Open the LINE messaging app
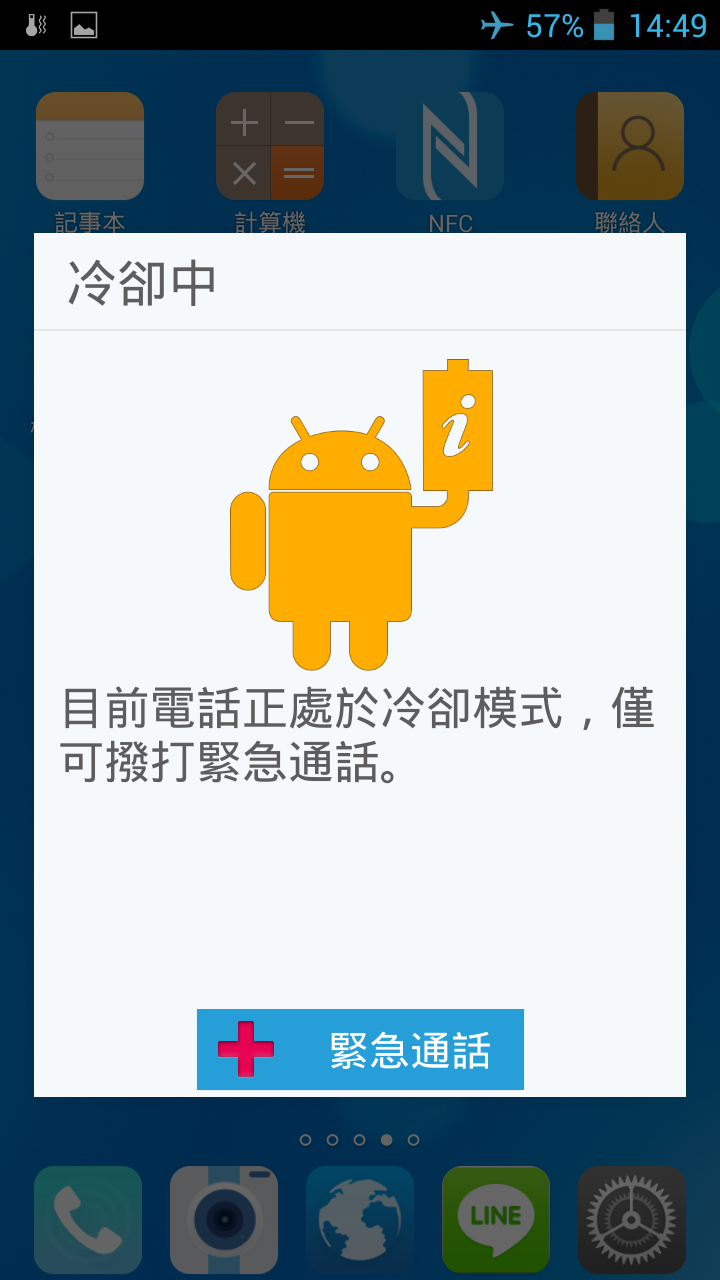 tap(495, 1219)
